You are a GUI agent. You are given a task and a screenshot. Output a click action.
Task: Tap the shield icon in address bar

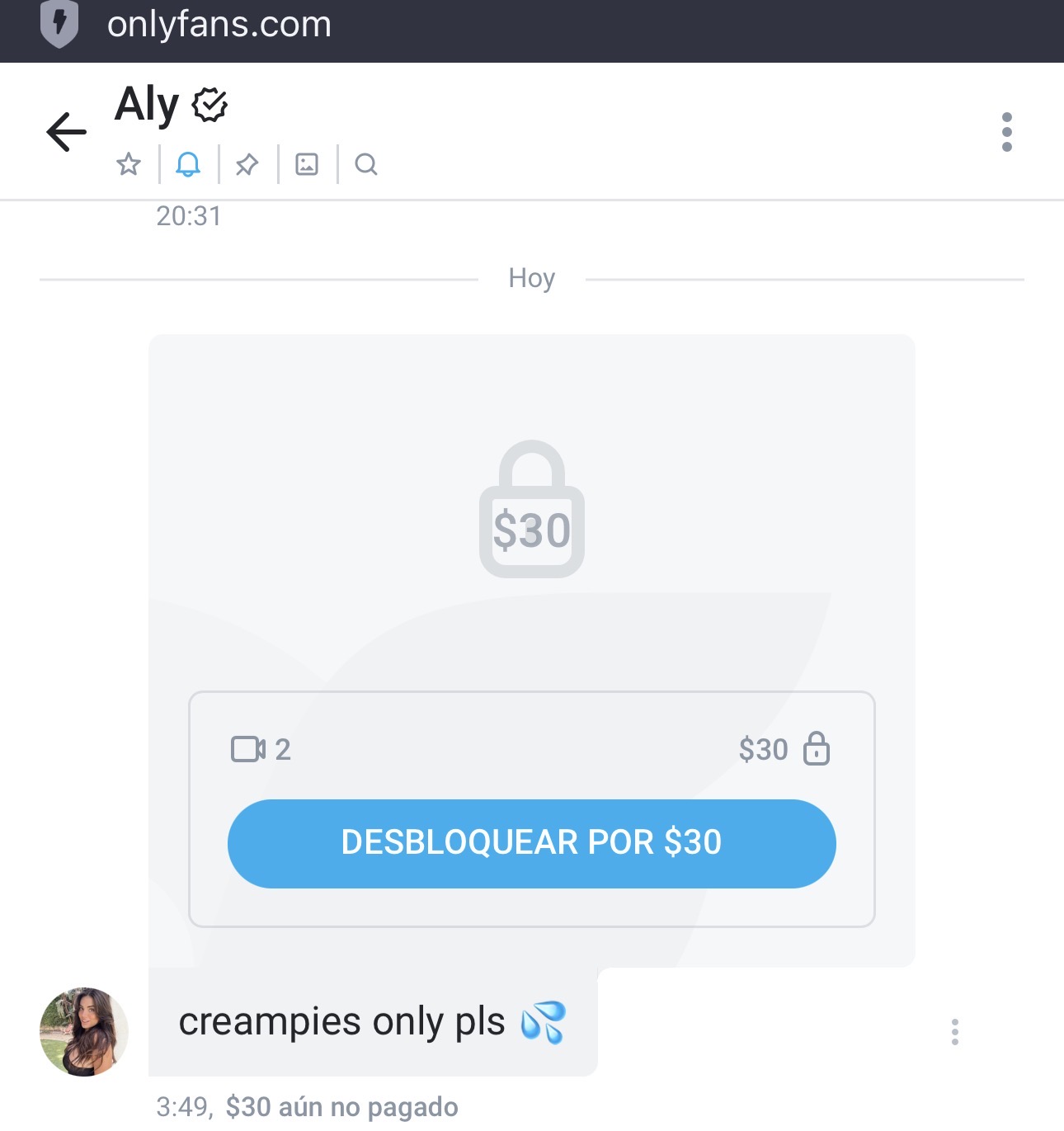point(59,23)
